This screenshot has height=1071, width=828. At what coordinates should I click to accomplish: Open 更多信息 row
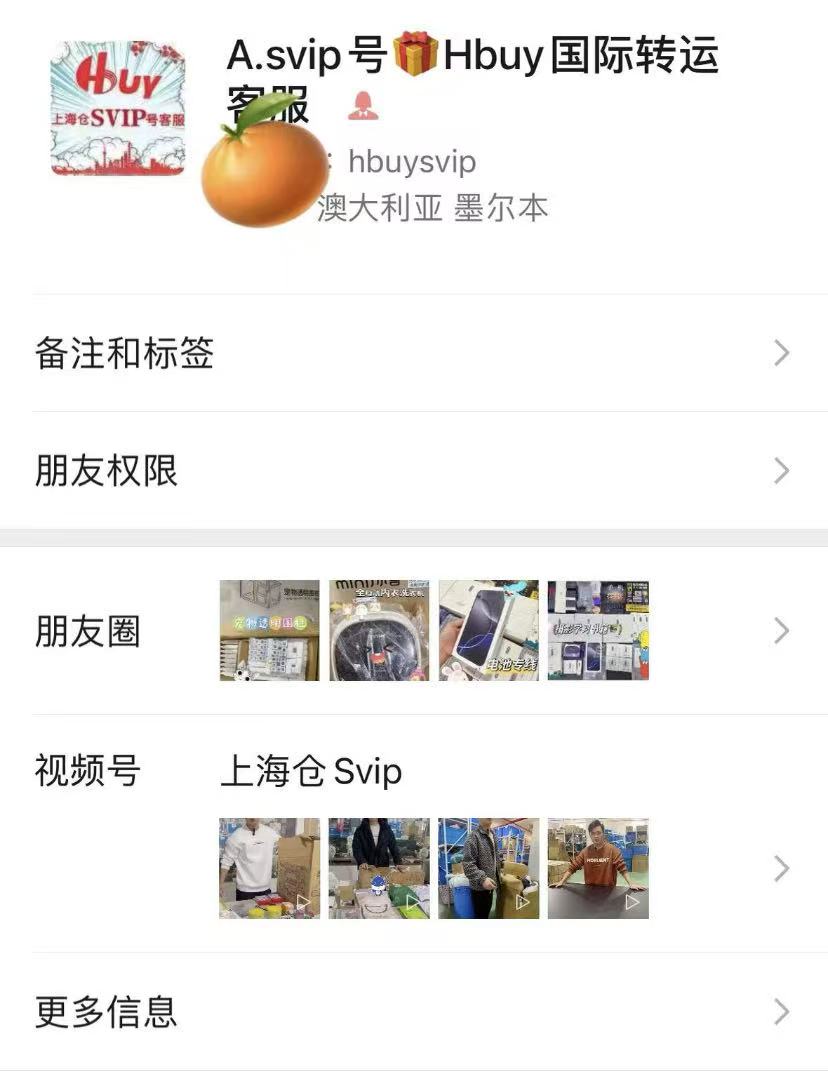(414, 1011)
